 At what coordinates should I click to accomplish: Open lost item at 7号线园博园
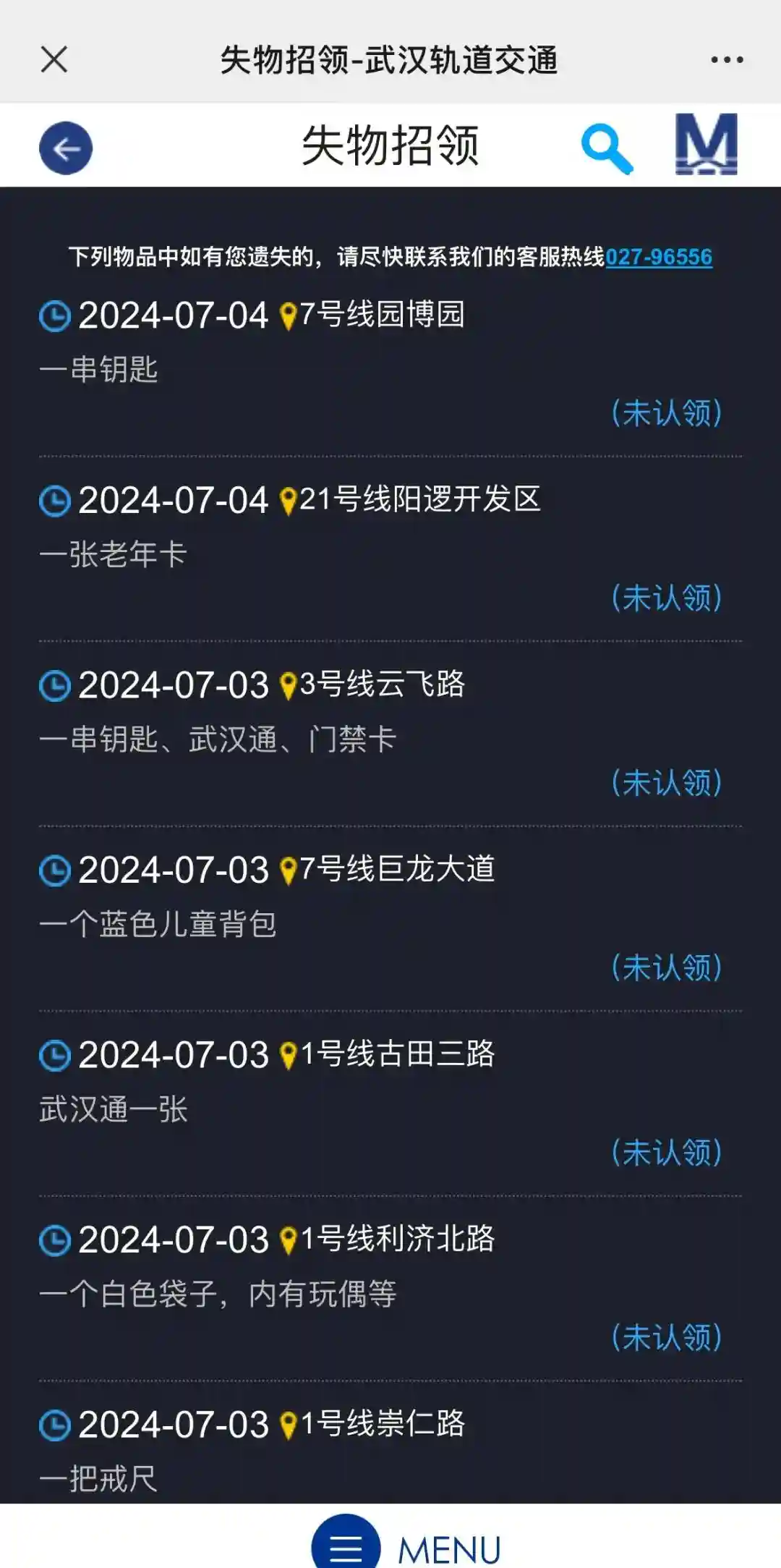pos(390,365)
